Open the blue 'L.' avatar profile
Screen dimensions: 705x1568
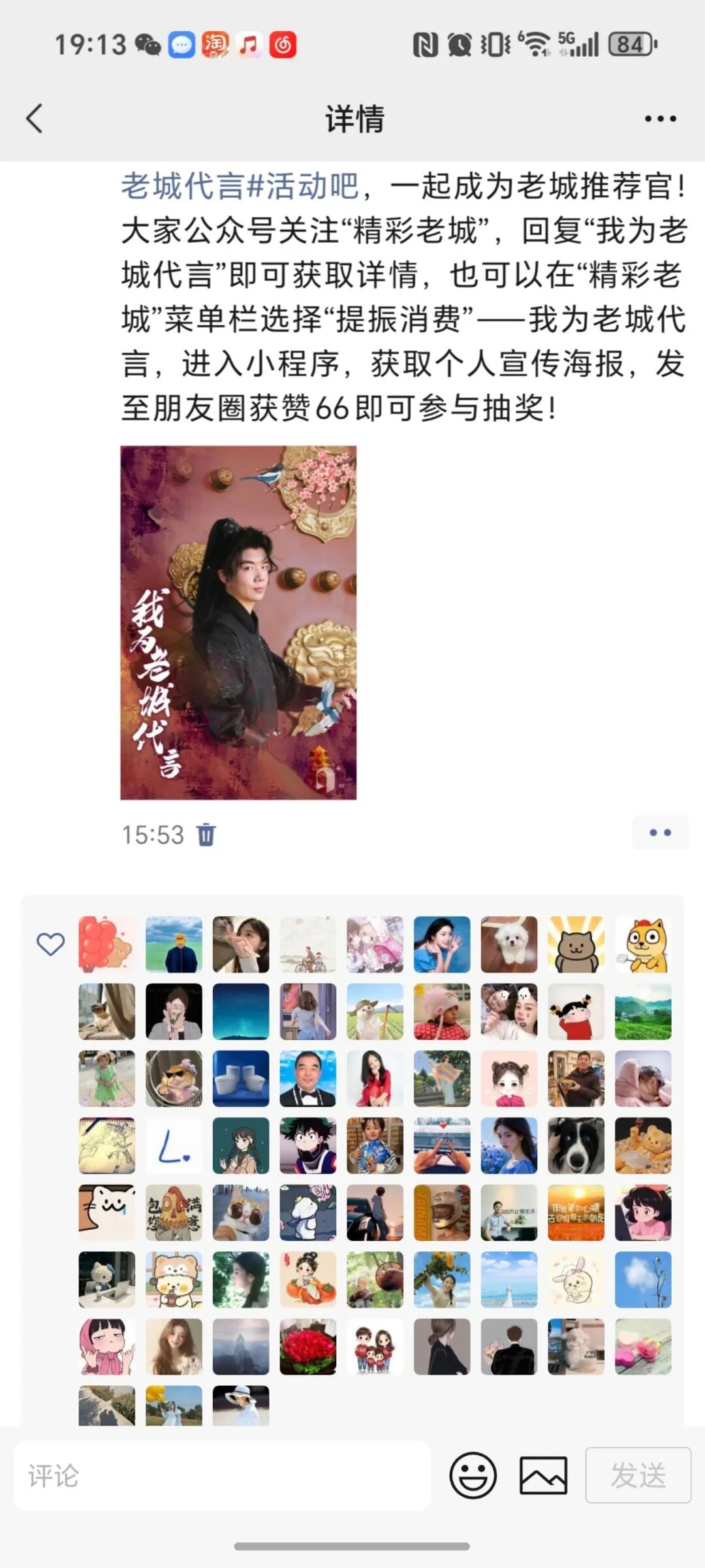[174, 1145]
